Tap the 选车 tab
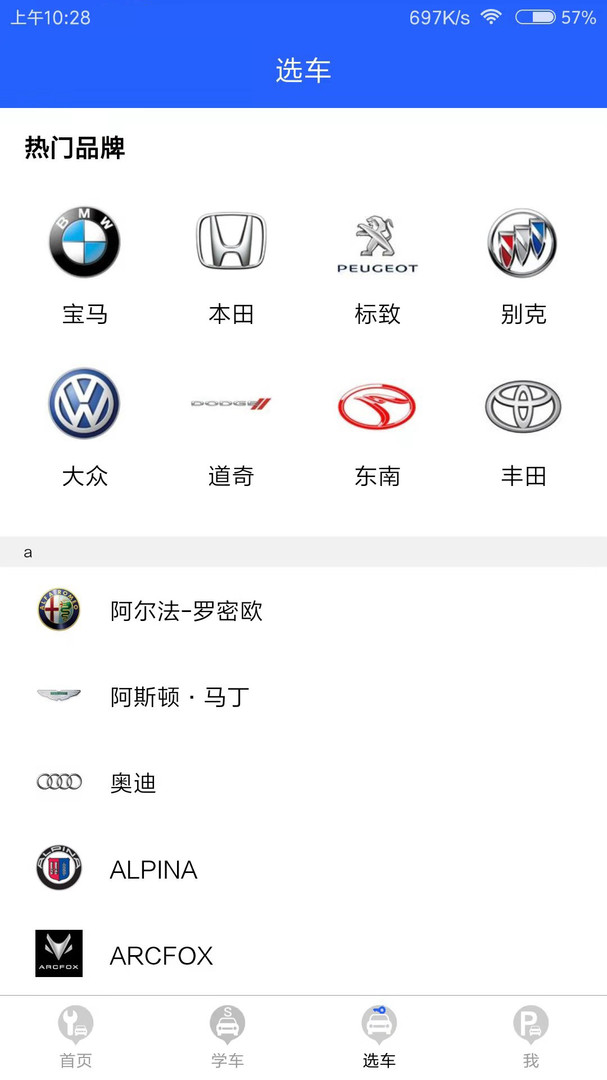Image resolution: width=607 pixels, height=1080 pixels. pos(379,1038)
